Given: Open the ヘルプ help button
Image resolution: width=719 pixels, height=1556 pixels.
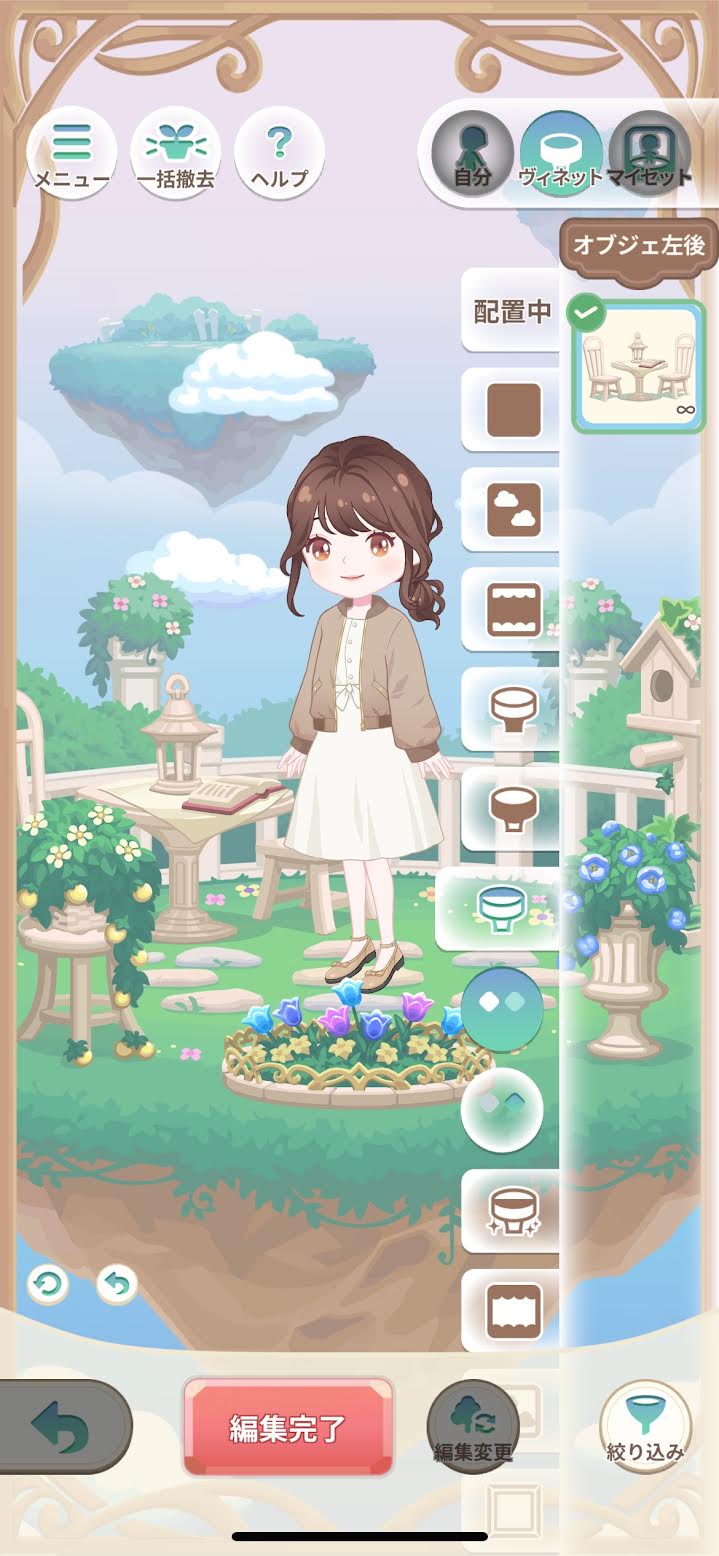Looking at the screenshot, I should [x=279, y=154].
